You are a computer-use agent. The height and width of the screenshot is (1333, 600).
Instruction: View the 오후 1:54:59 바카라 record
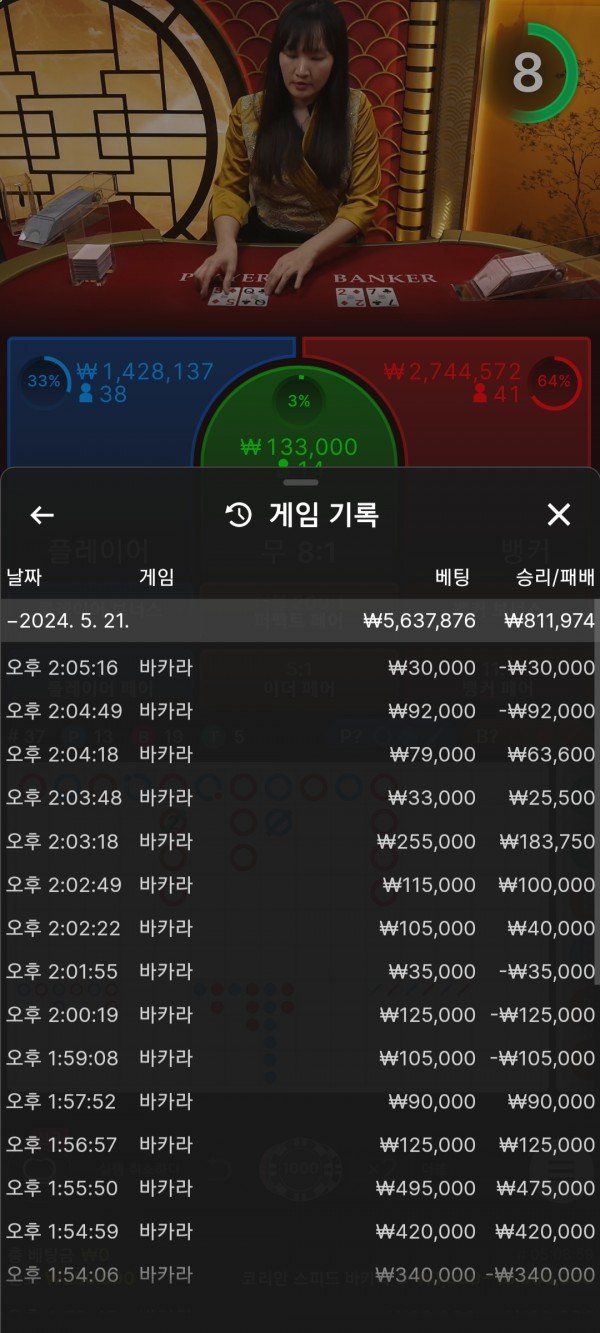click(300, 1231)
